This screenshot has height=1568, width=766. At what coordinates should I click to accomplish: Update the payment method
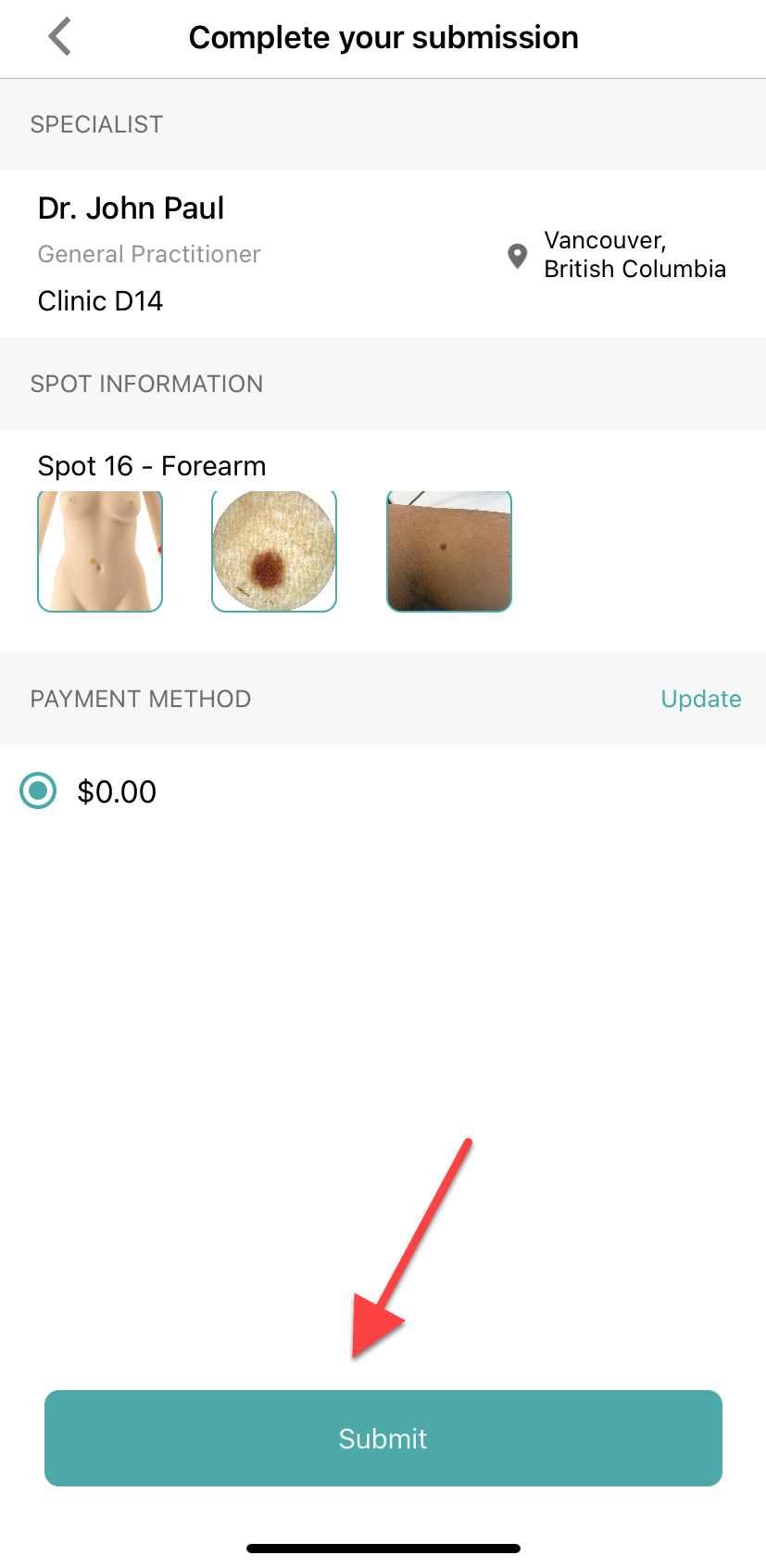[700, 699]
